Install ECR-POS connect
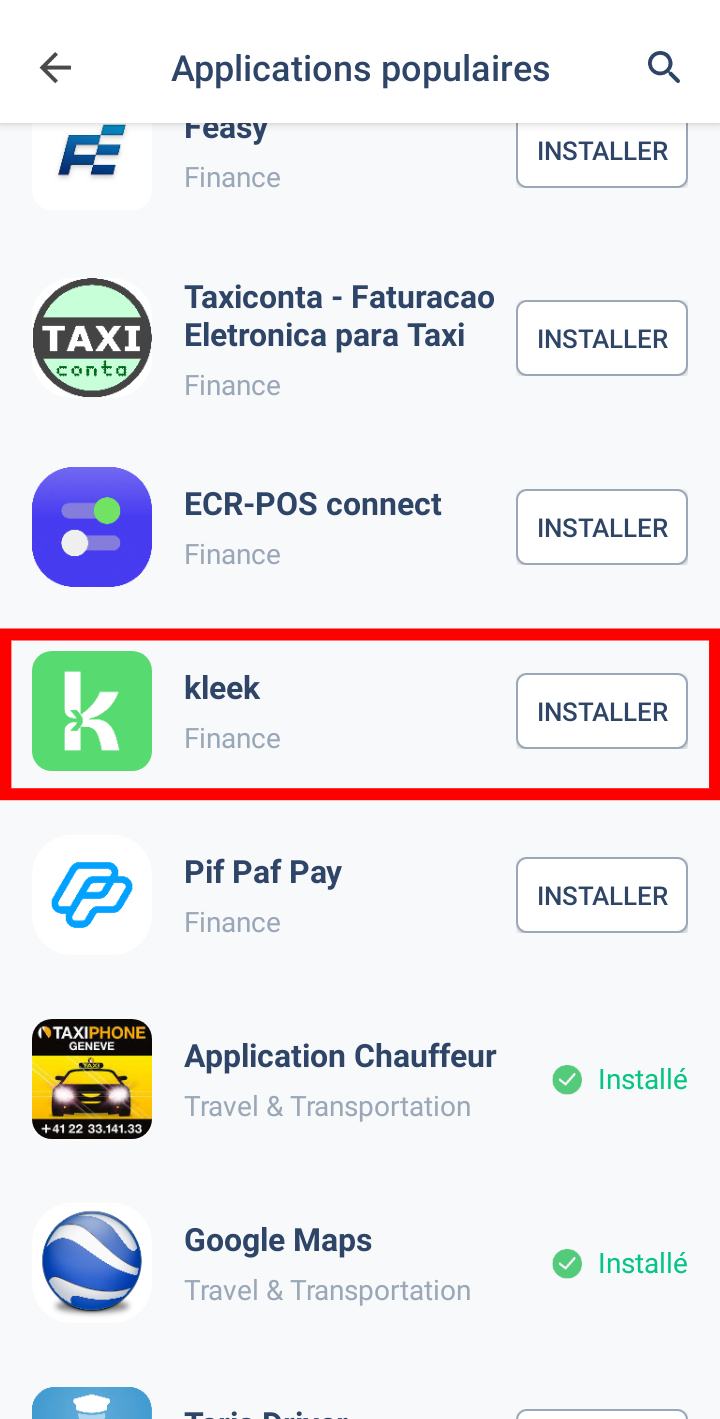 point(601,527)
